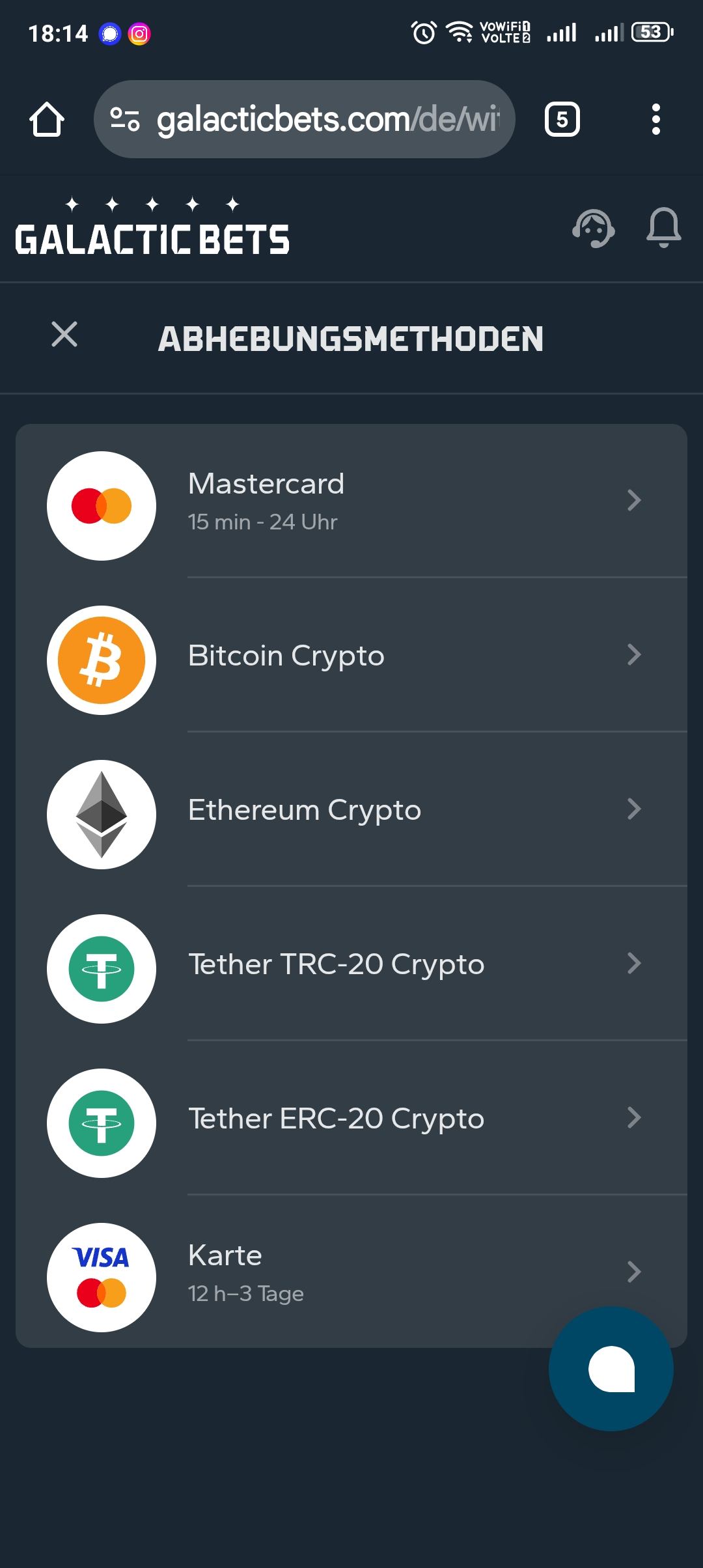703x1568 pixels.
Task: Open the live chat bubble
Action: click(x=611, y=1368)
